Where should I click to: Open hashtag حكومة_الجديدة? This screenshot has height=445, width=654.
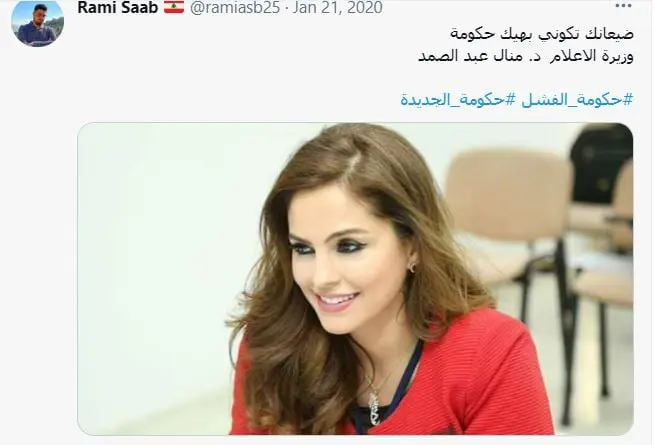coord(456,100)
